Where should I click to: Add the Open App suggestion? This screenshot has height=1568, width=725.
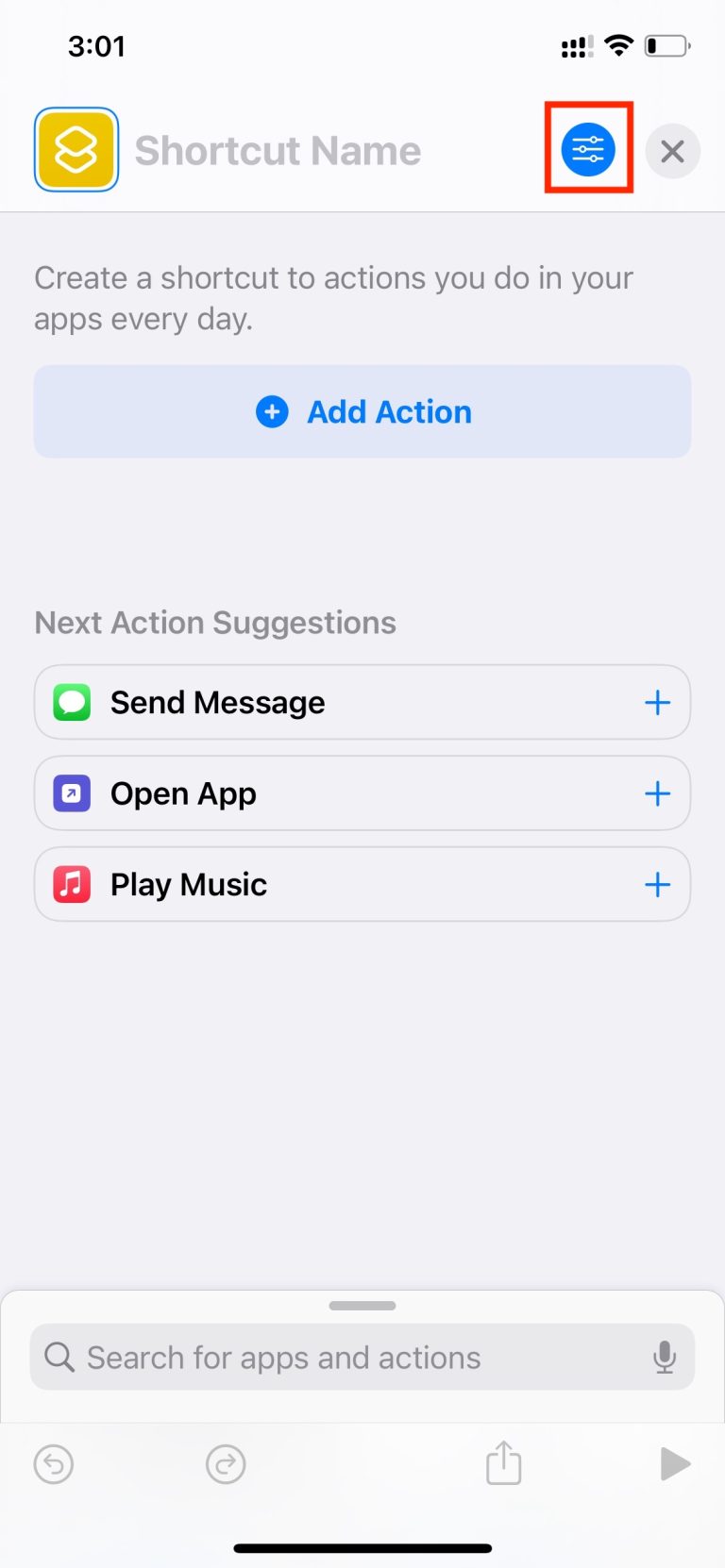tap(657, 793)
